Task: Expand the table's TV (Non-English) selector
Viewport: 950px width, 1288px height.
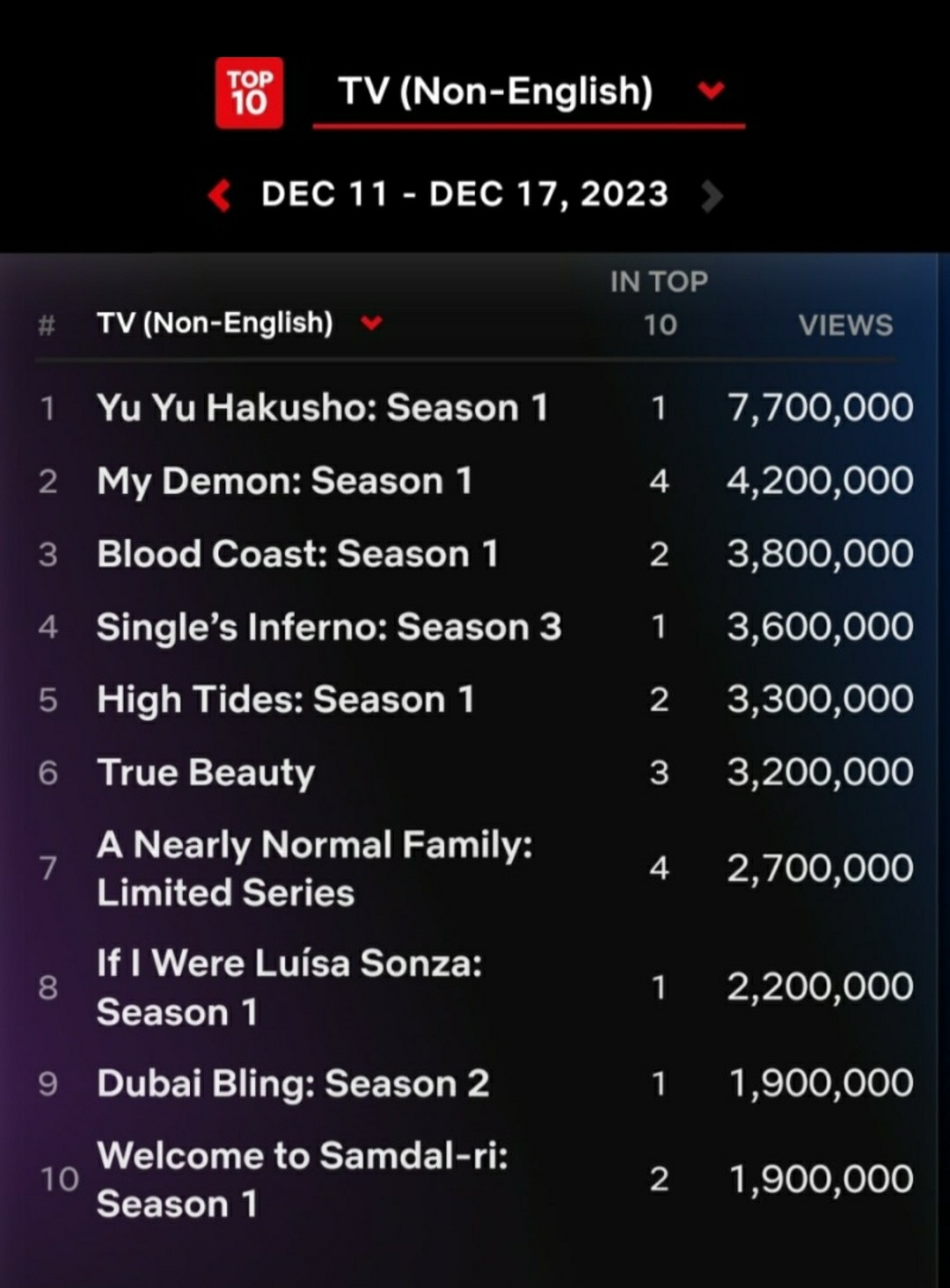Action: (x=371, y=324)
